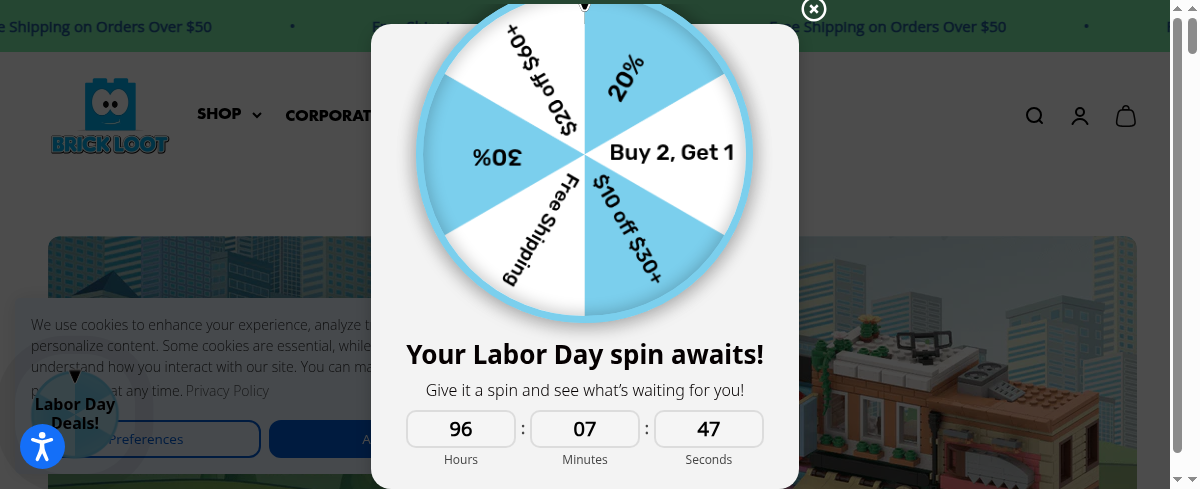Spin the Labor Day prize wheel
The height and width of the screenshot is (489, 1200).
[584, 153]
